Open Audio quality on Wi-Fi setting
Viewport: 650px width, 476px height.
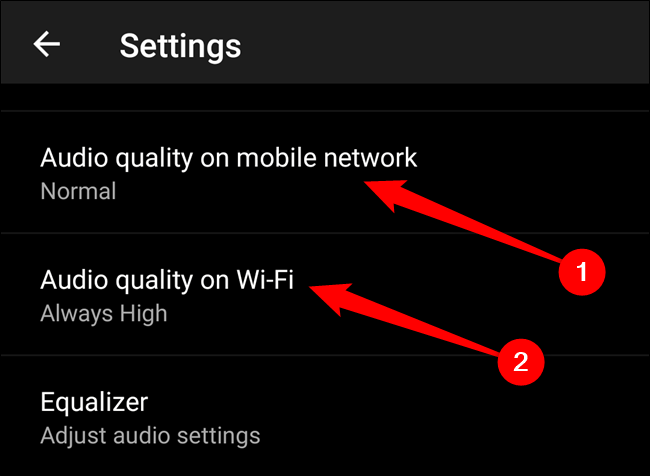[x=166, y=294]
